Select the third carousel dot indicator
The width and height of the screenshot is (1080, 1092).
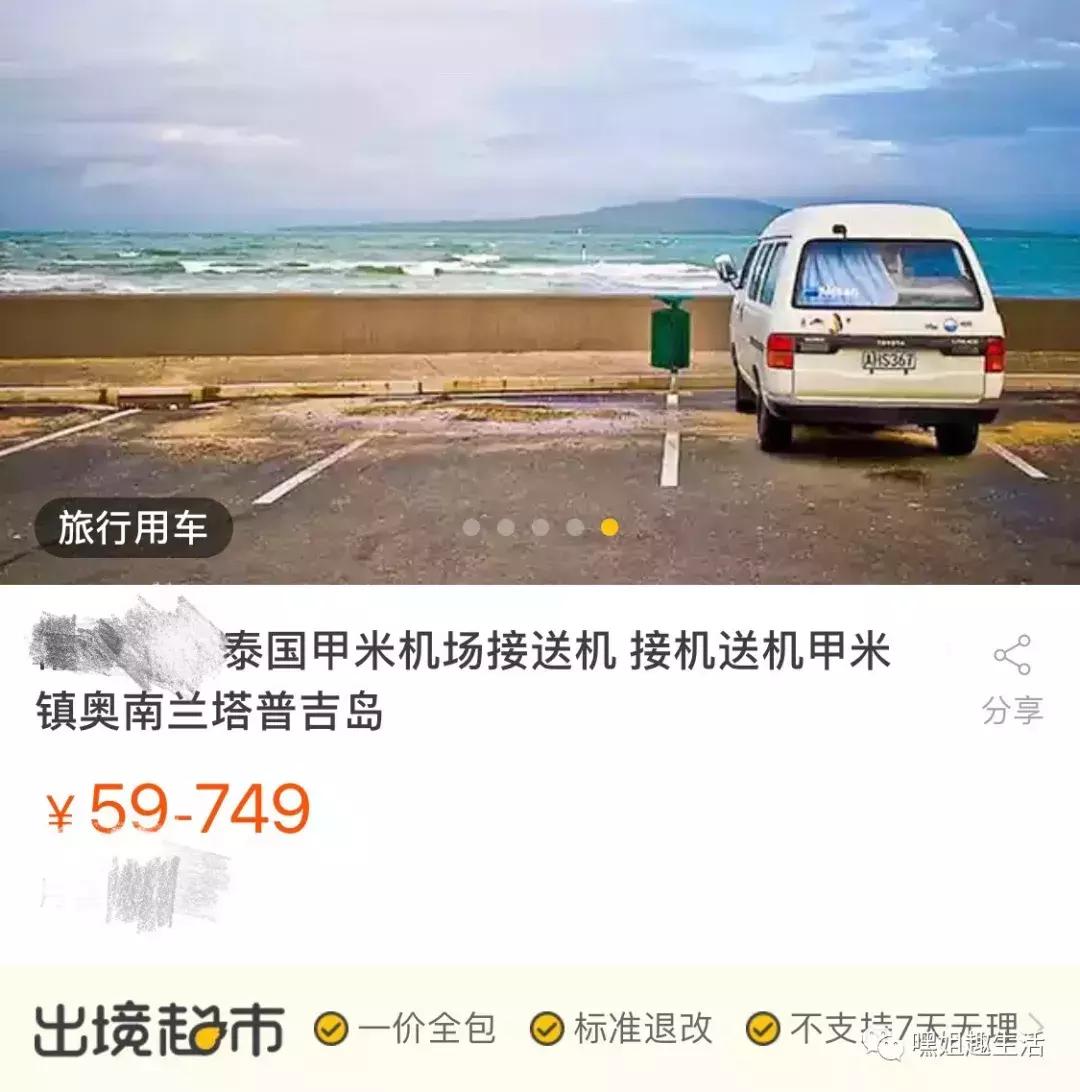point(541,525)
